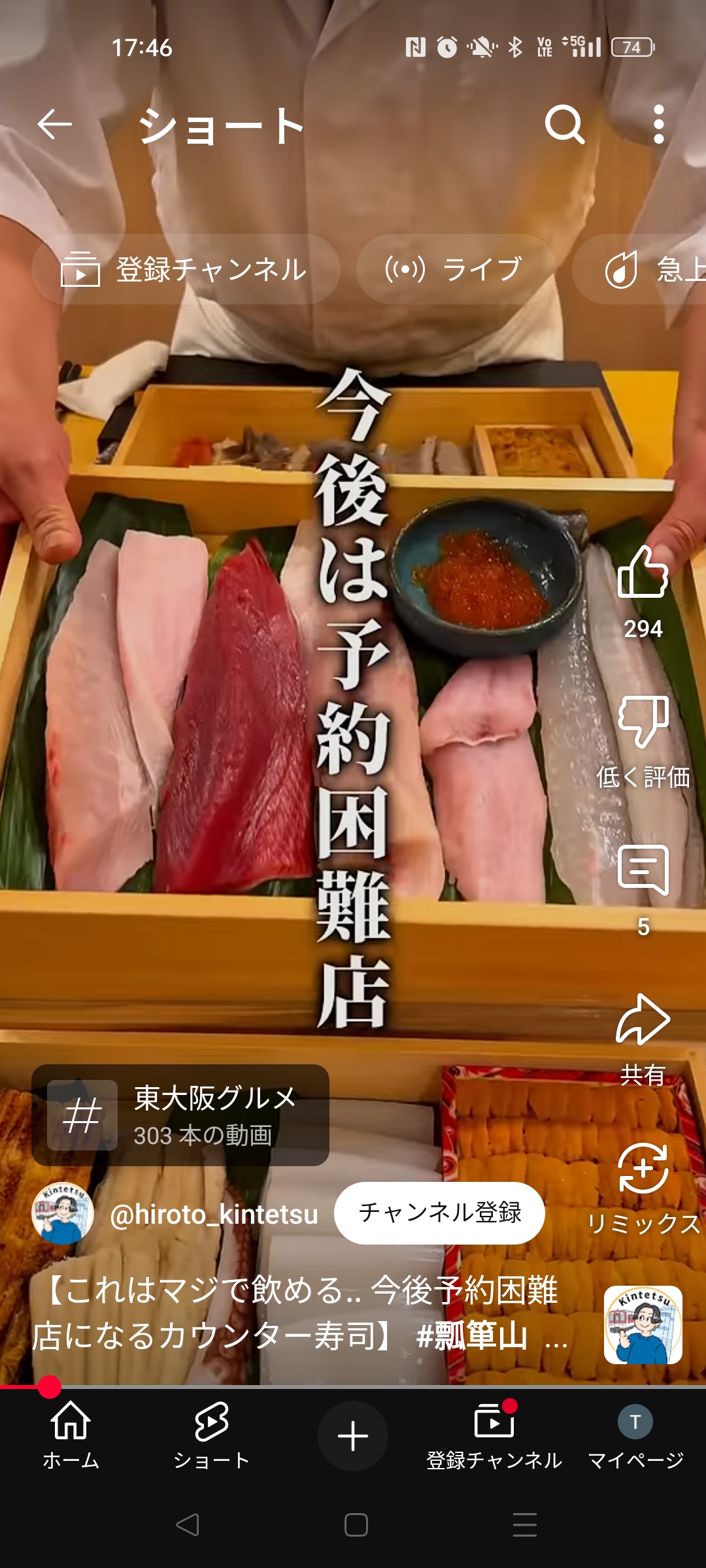The height and width of the screenshot is (1568, 706).
Task: Open search in Shorts
Action: [564, 124]
